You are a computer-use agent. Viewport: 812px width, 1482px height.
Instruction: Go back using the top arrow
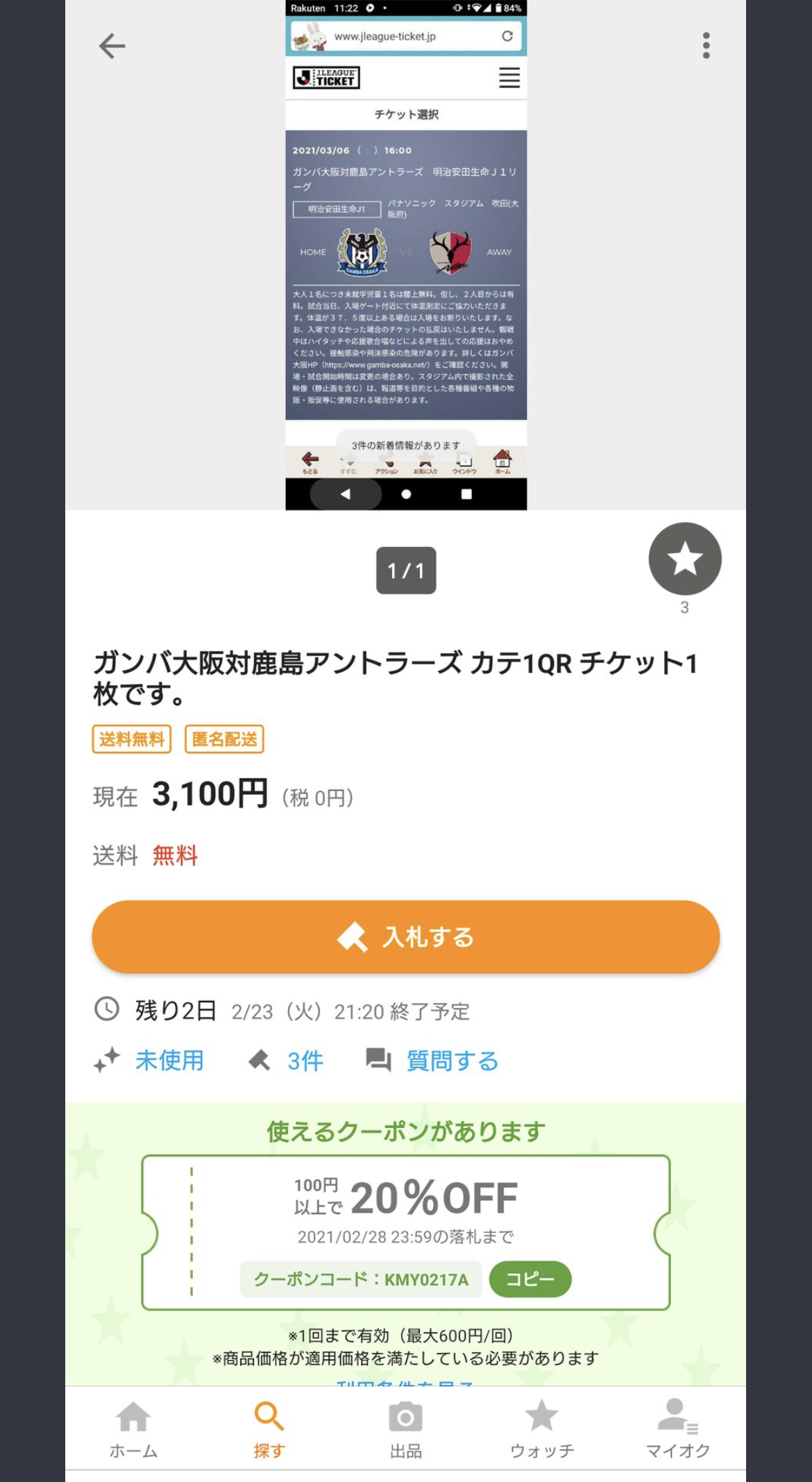tap(112, 47)
